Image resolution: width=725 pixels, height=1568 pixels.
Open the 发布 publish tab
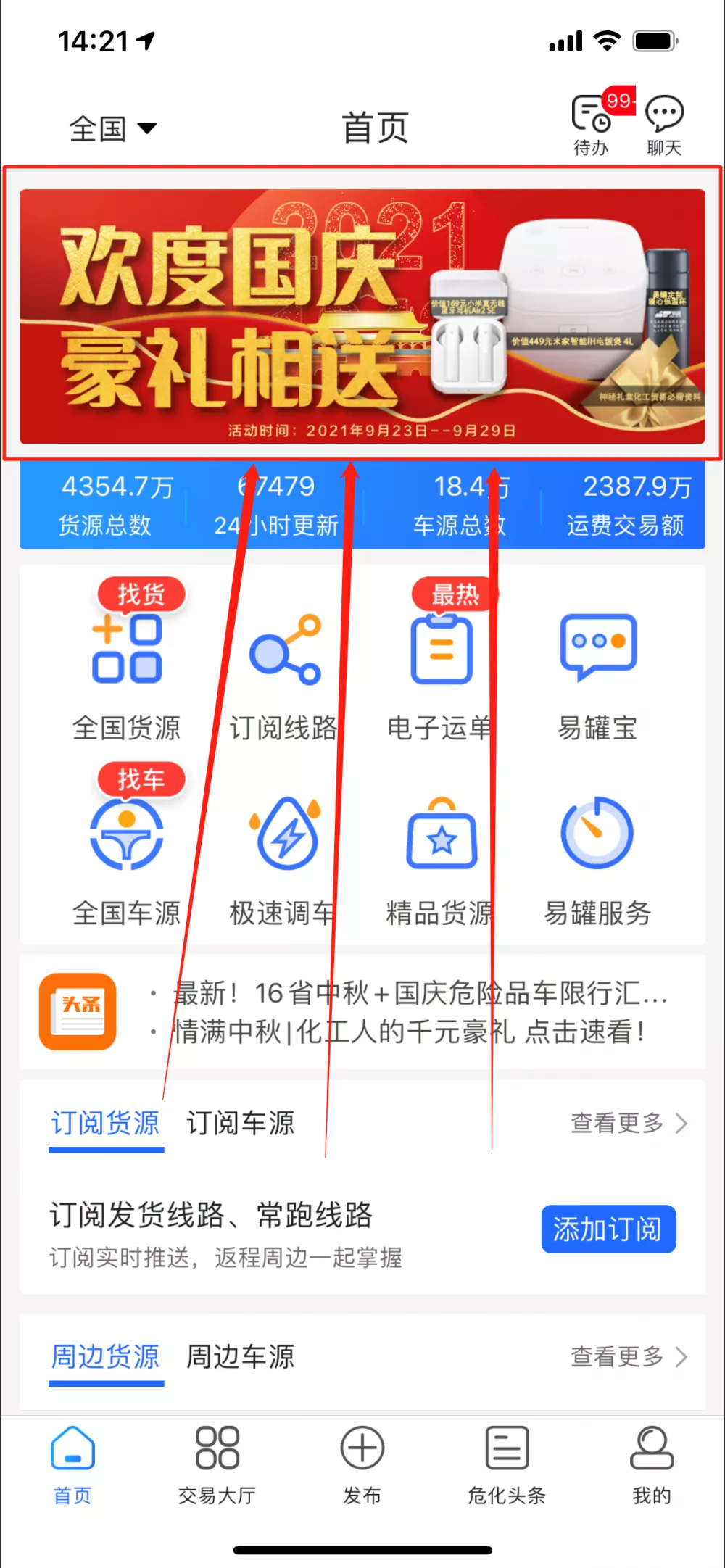pyautogui.click(x=362, y=1464)
